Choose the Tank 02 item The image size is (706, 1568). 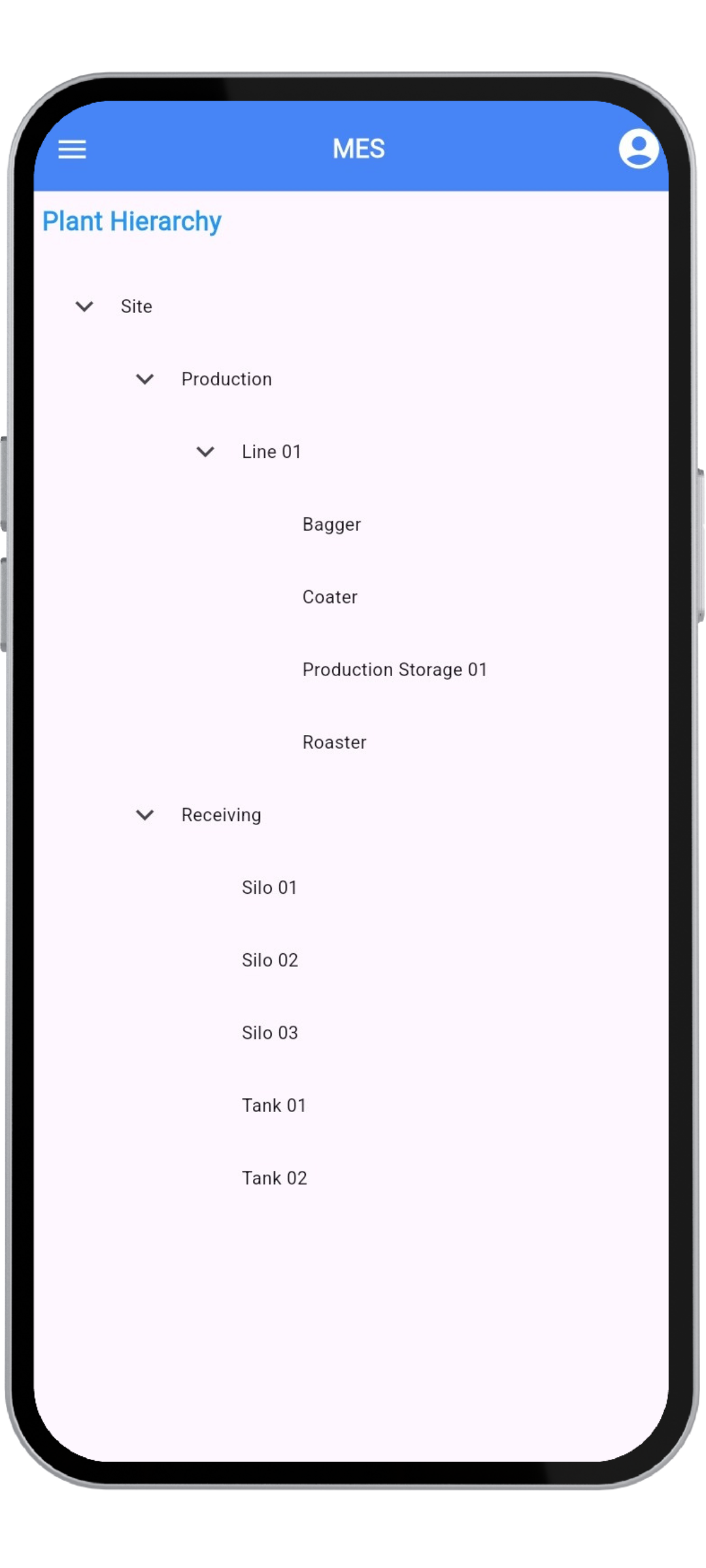coord(275,1178)
